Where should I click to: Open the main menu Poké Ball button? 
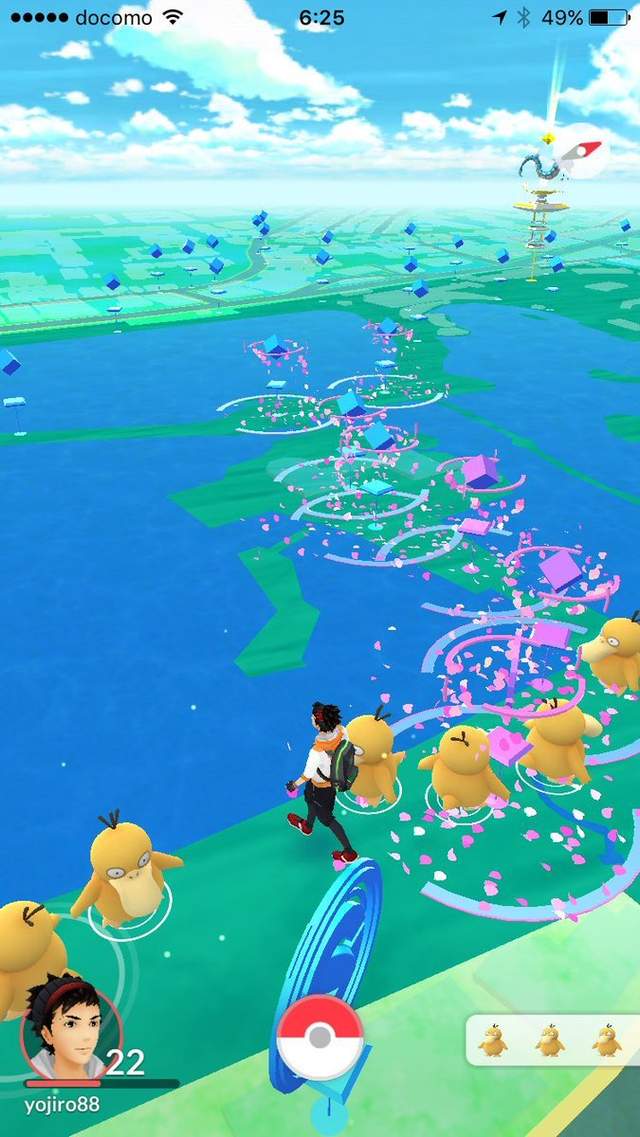[319, 1037]
